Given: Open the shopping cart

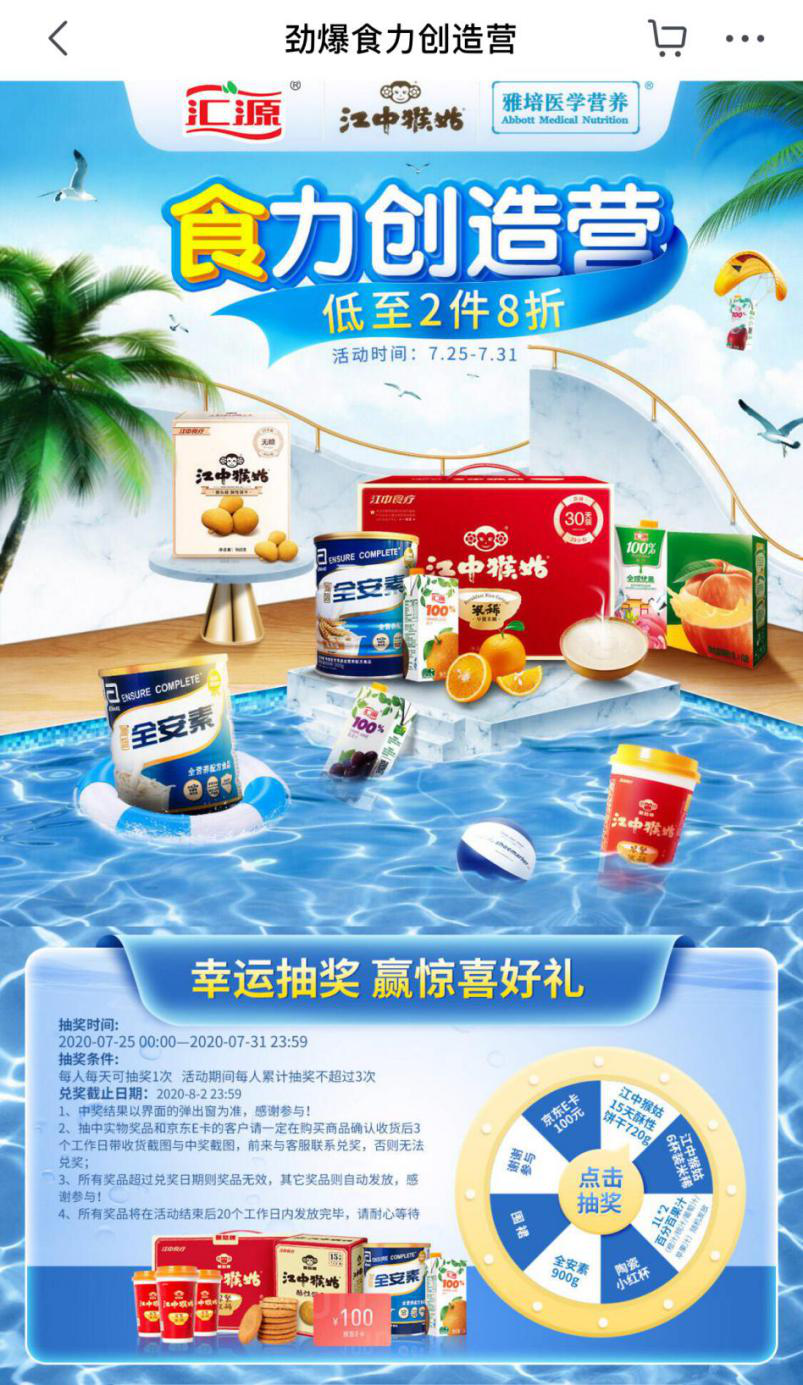Looking at the screenshot, I should pyautogui.click(x=666, y=39).
